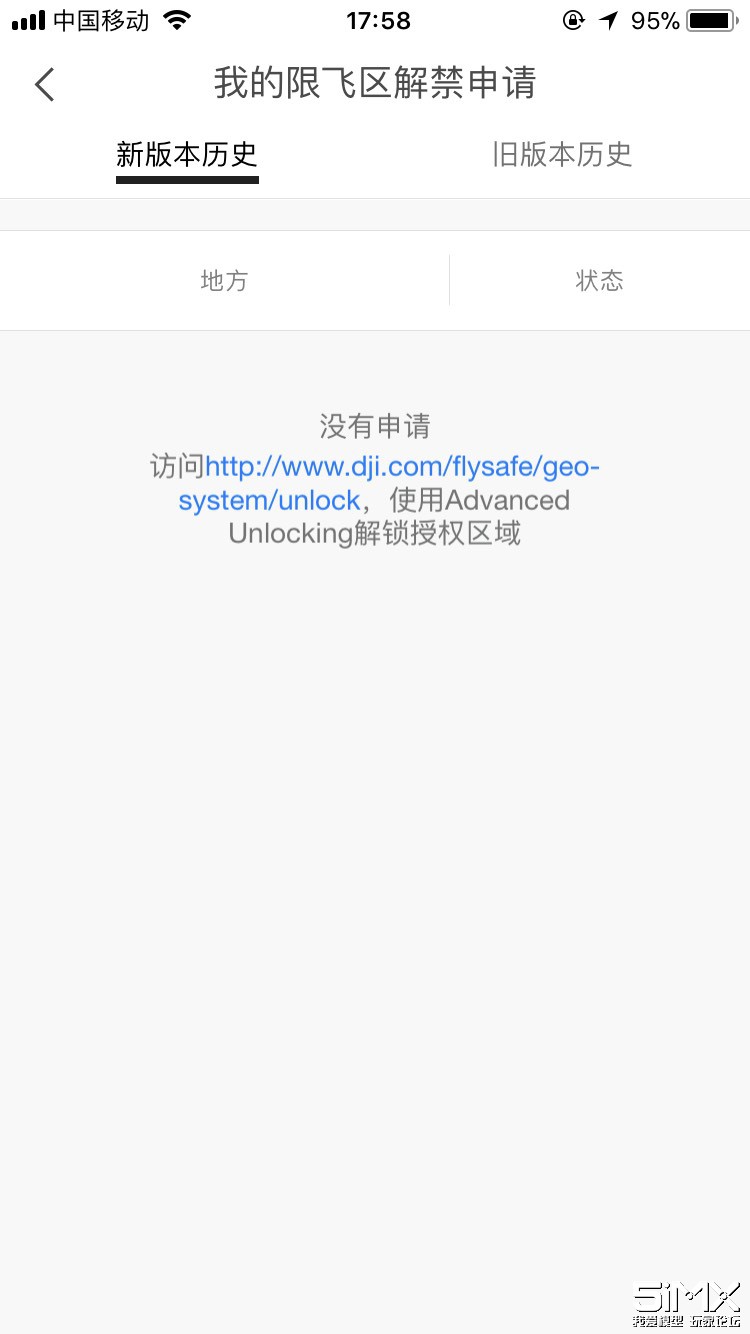Screen dimensions: 750x1334
Task: Select the 新版本历史 tab
Action: 187,155
